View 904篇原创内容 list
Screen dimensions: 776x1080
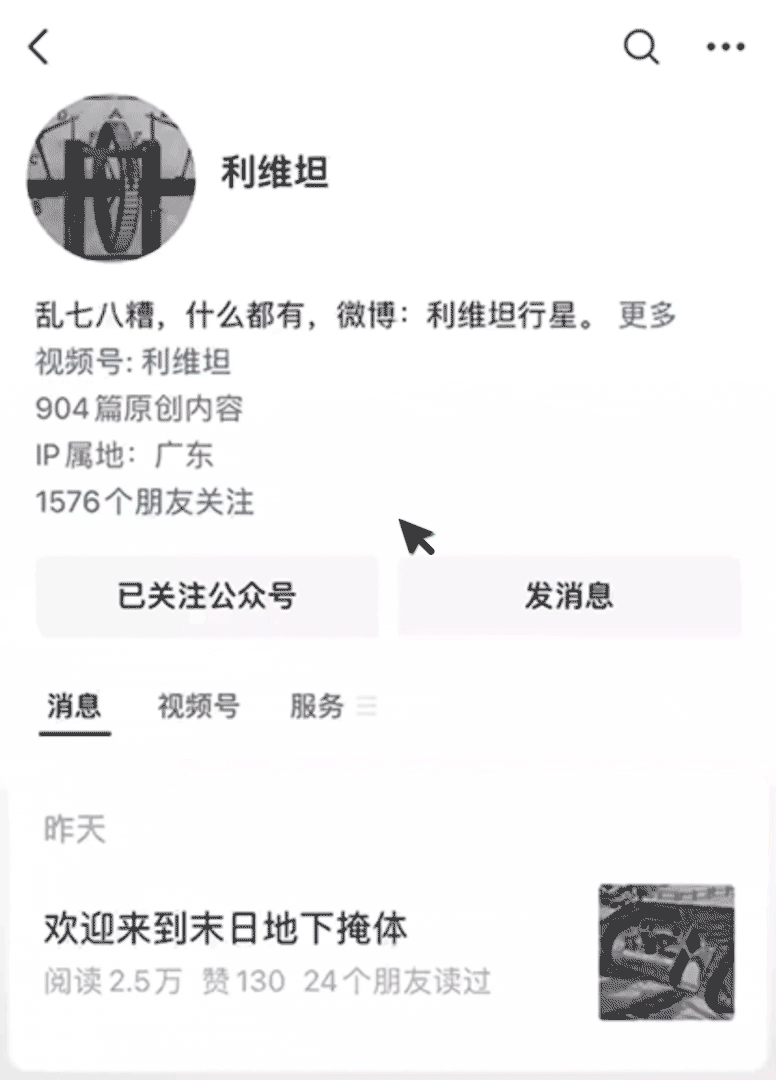pyautogui.click(x=139, y=408)
